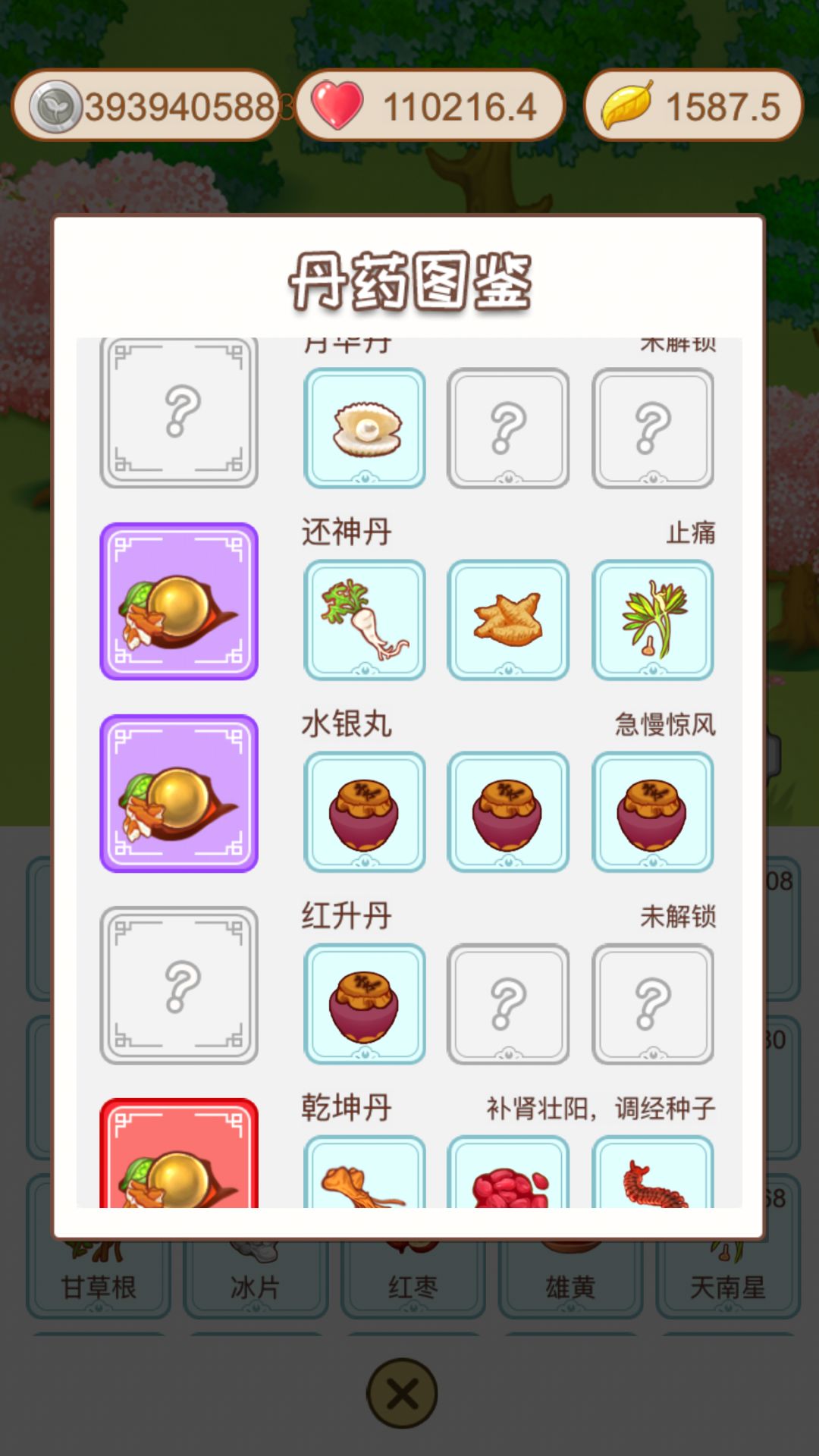Select the ginger root ingredient of 还神丹
819x1456 pixels.
(509, 620)
